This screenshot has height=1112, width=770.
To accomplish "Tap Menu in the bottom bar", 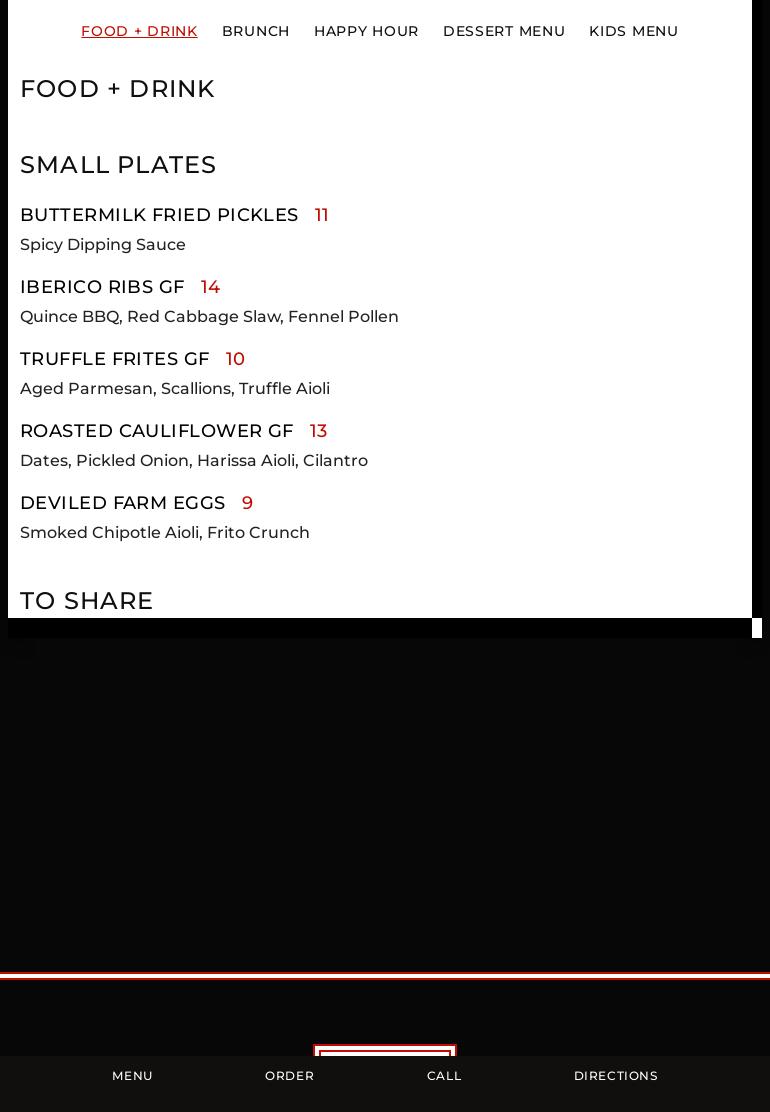I will 132,1076.
